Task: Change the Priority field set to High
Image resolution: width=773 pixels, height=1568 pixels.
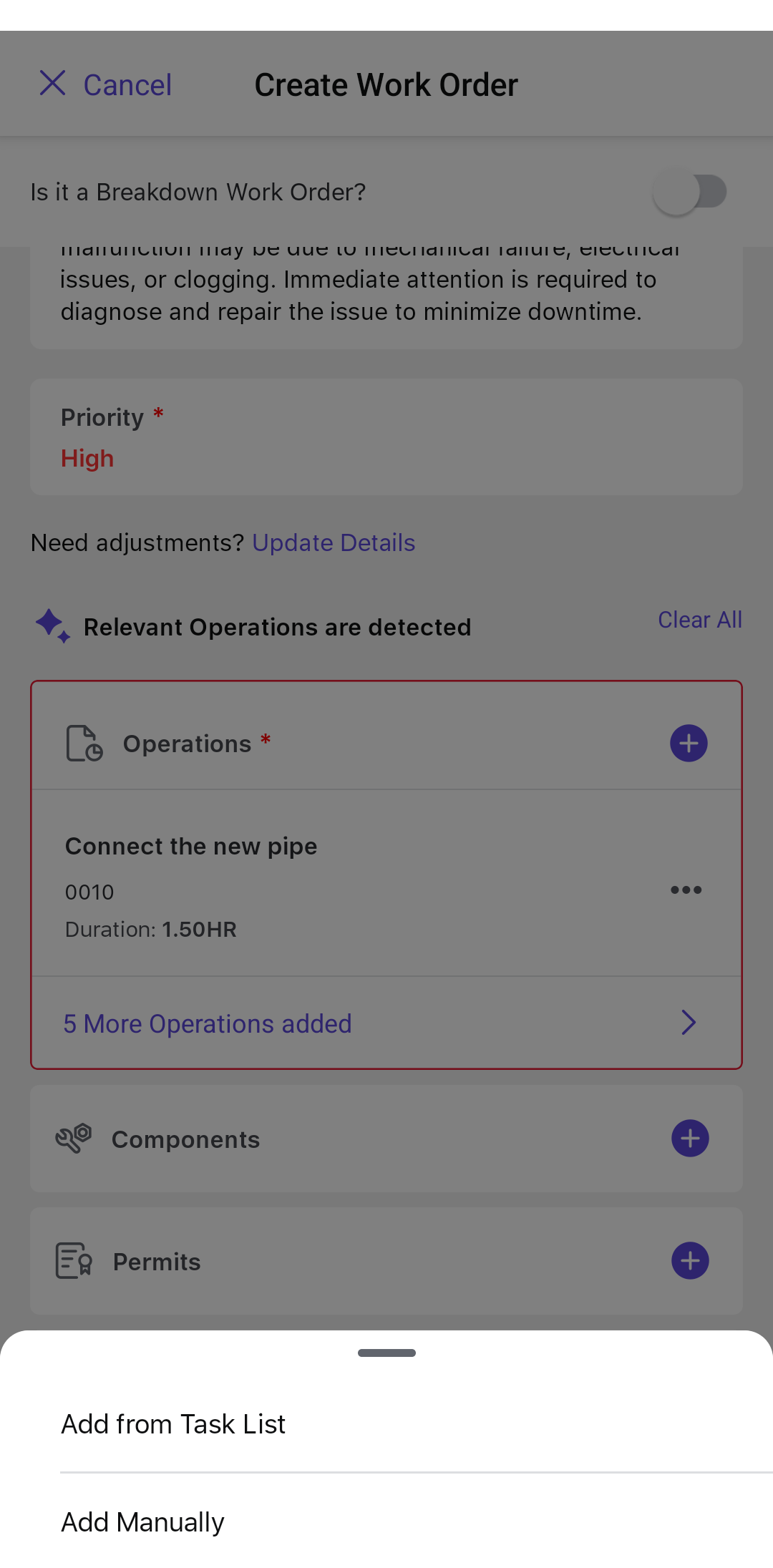Action: [x=385, y=437]
